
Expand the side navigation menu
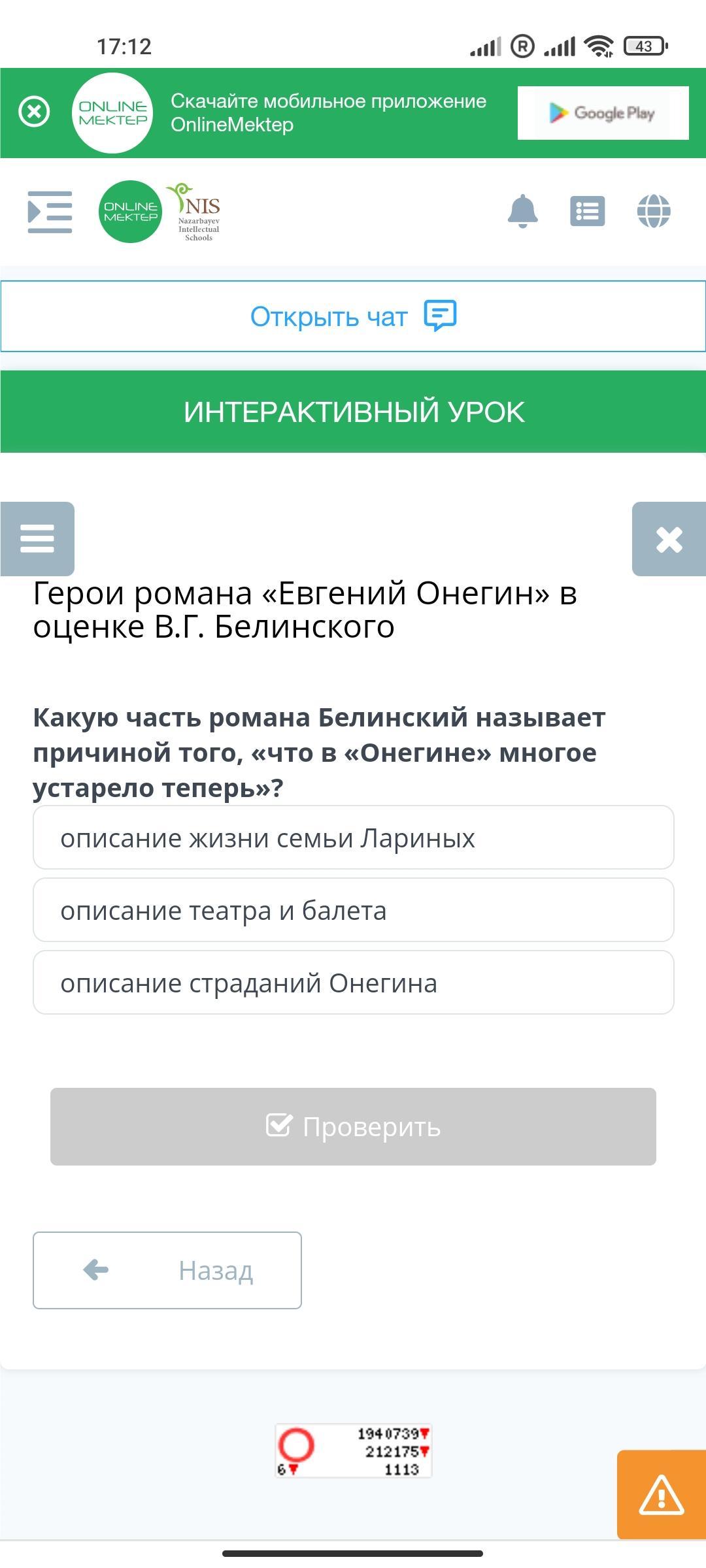pos(50,212)
